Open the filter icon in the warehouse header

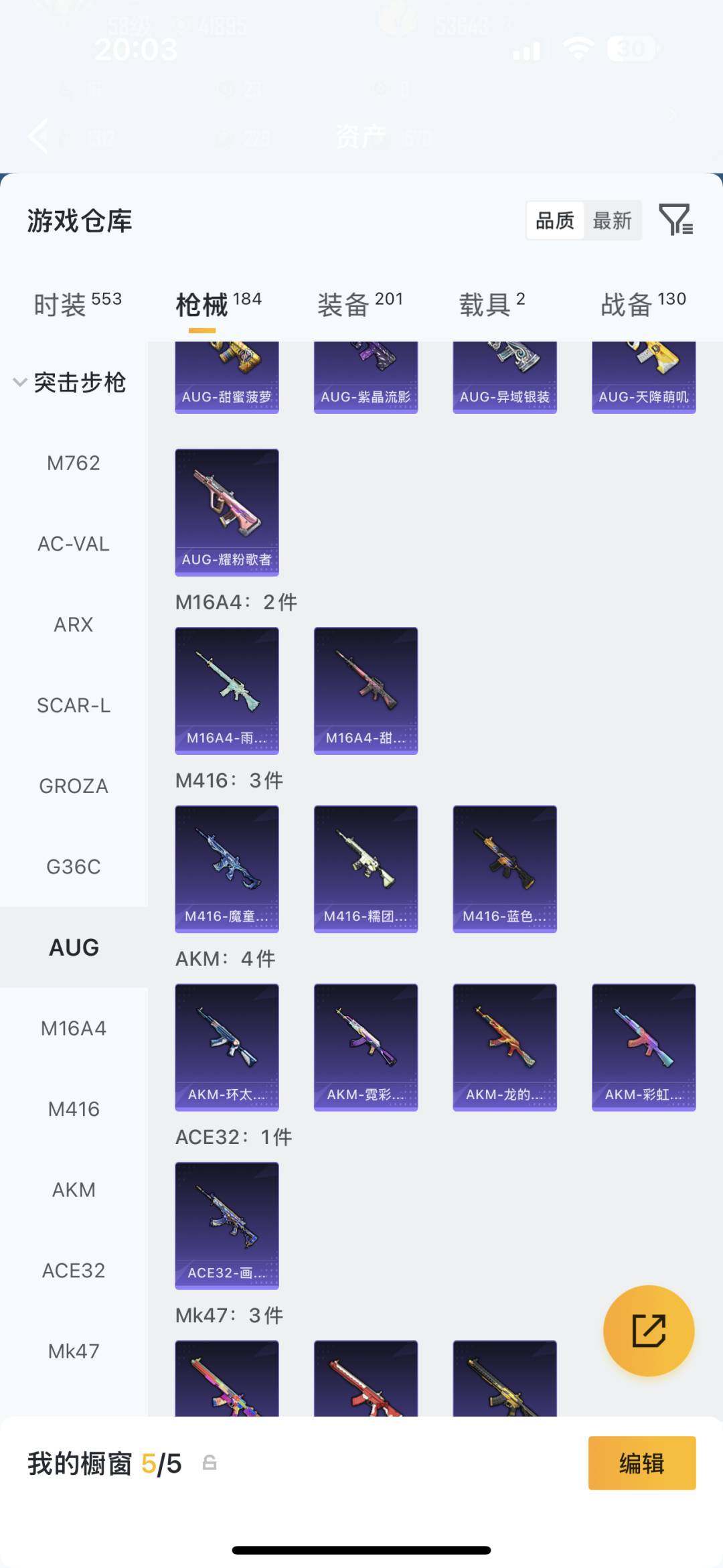(x=675, y=220)
